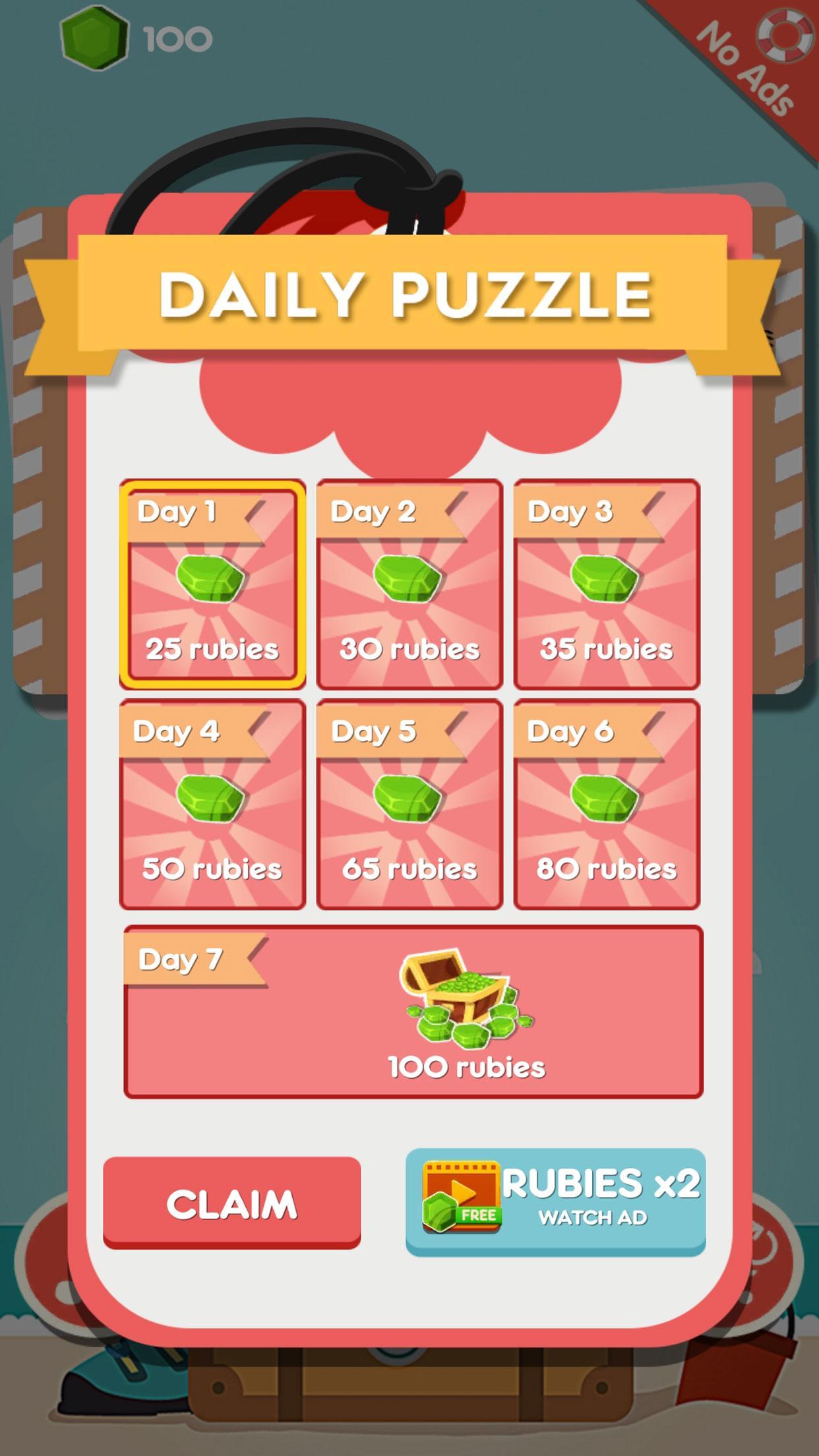Image resolution: width=819 pixels, height=1456 pixels.
Task: Select the Day 1 reward card
Action: click(x=212, y=585)
